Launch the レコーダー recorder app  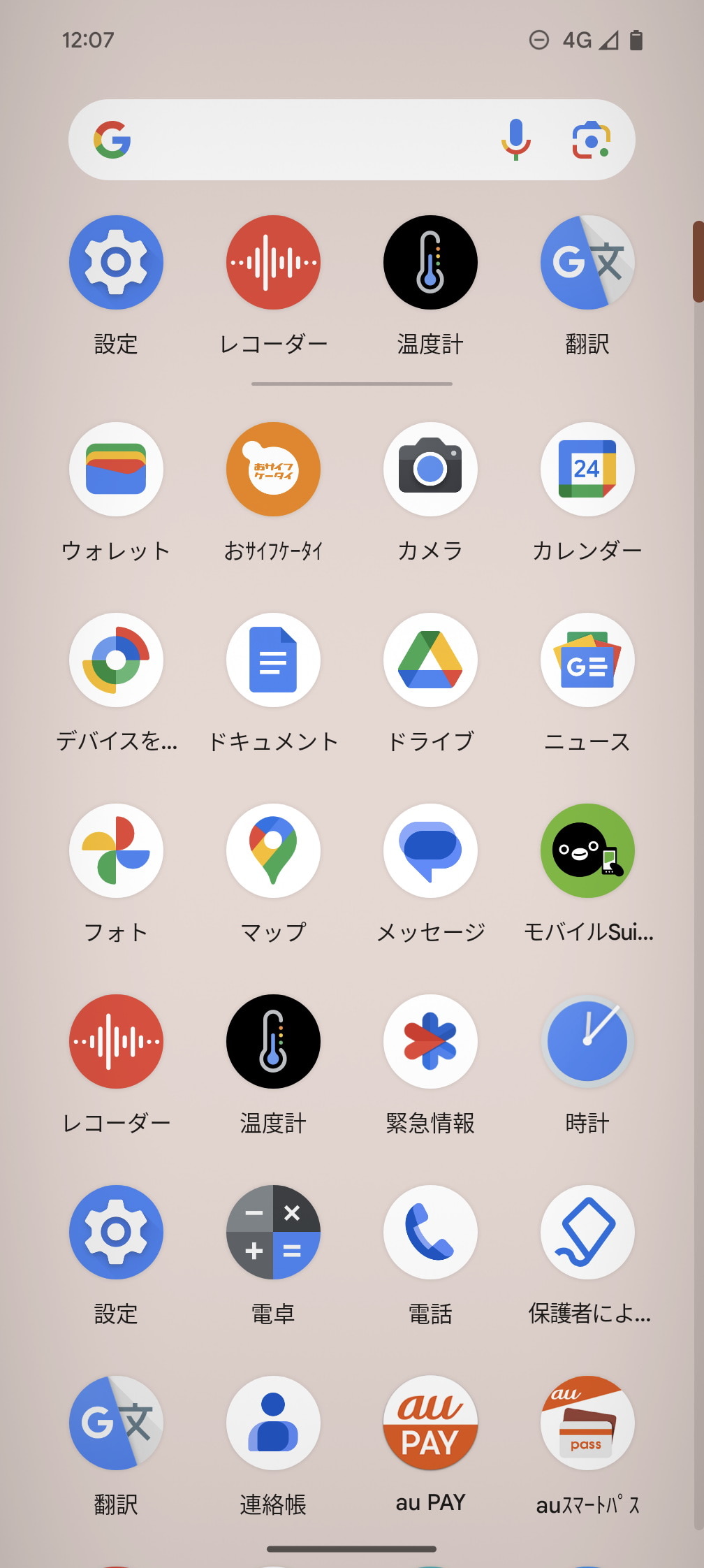(273, 261)
